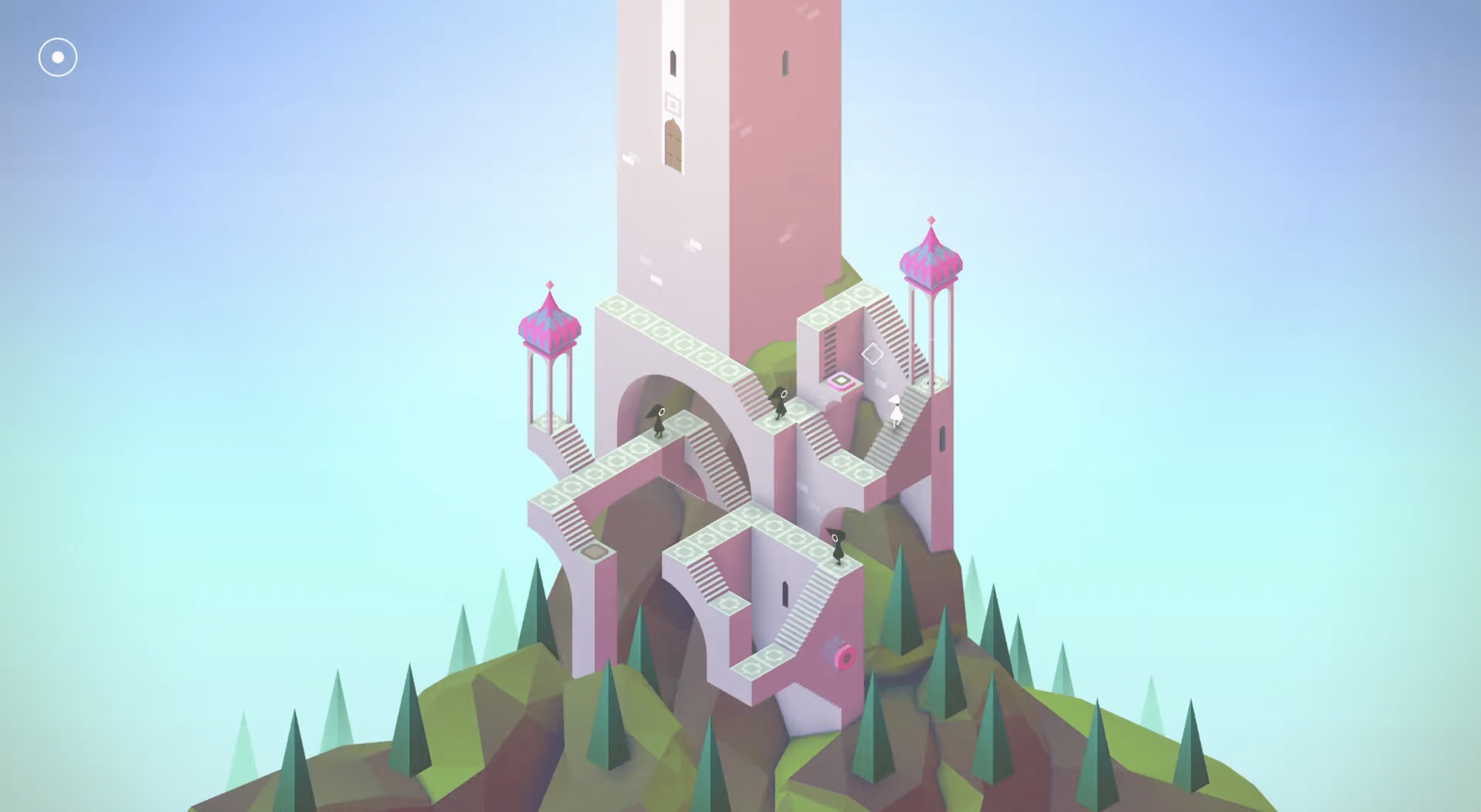Open the circular pause menu icon
This screenshot has height=812, width=1481.
click(x=57, y=57)
